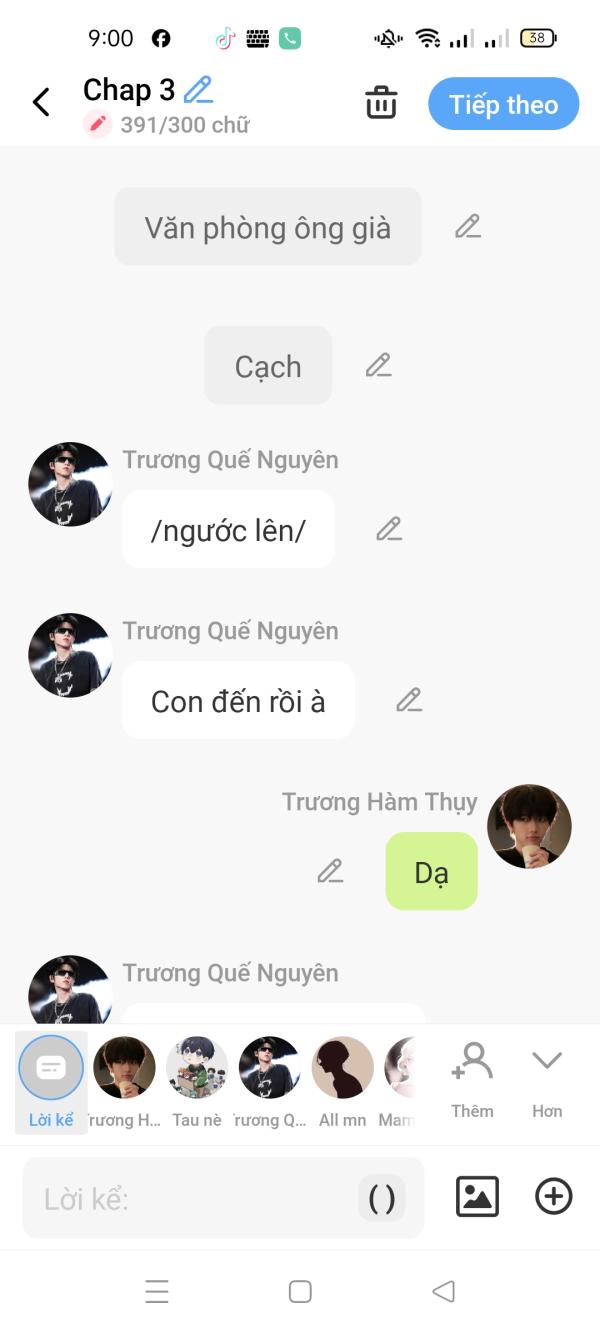The image size is (600, 1333).
Task: Edit the 'Con đến rồi à' message
Action: 409,700
